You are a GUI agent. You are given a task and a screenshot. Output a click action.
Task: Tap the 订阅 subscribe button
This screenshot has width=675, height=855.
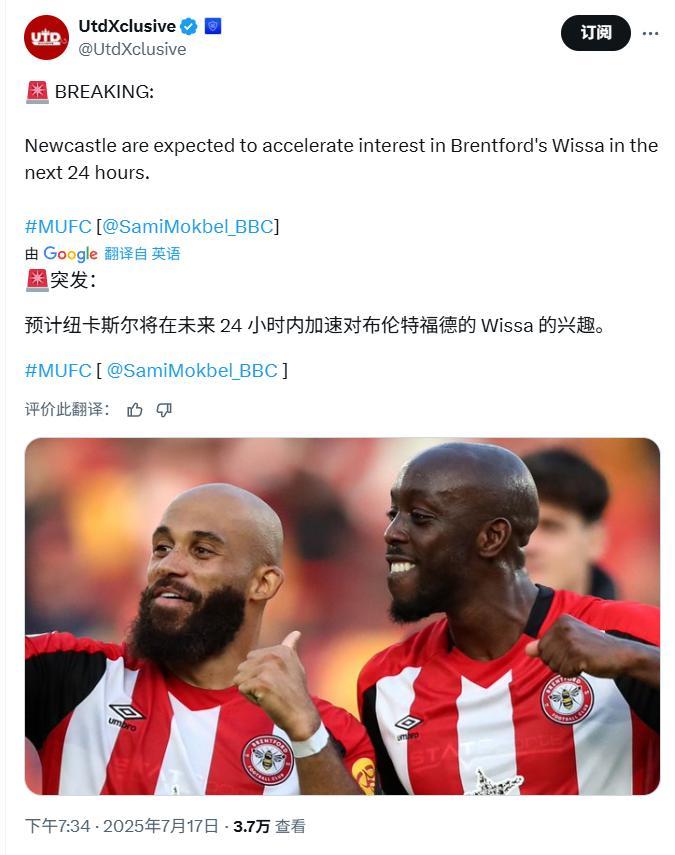click(595, 33)
